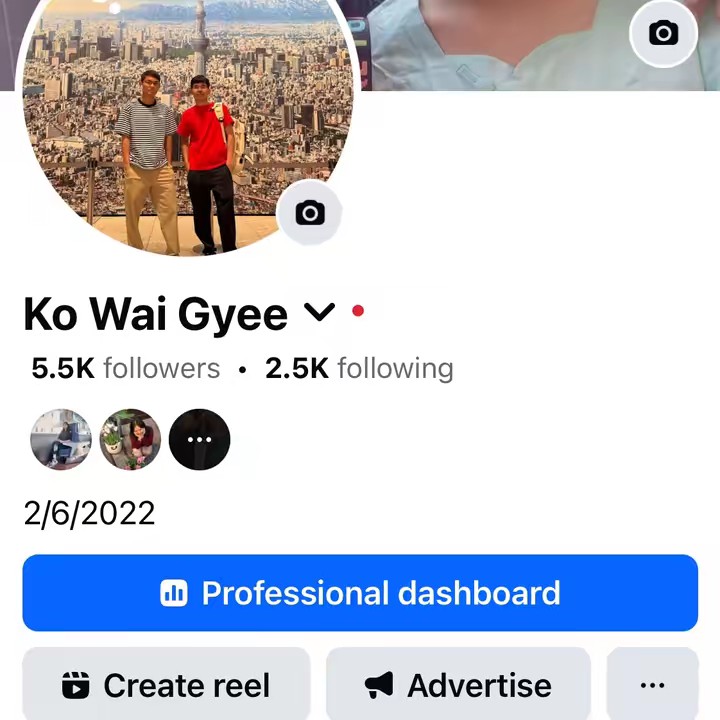Open Professional dashboard
Image resolution: width=720 pixels, height=720 pixels.
tap(360, 593)
